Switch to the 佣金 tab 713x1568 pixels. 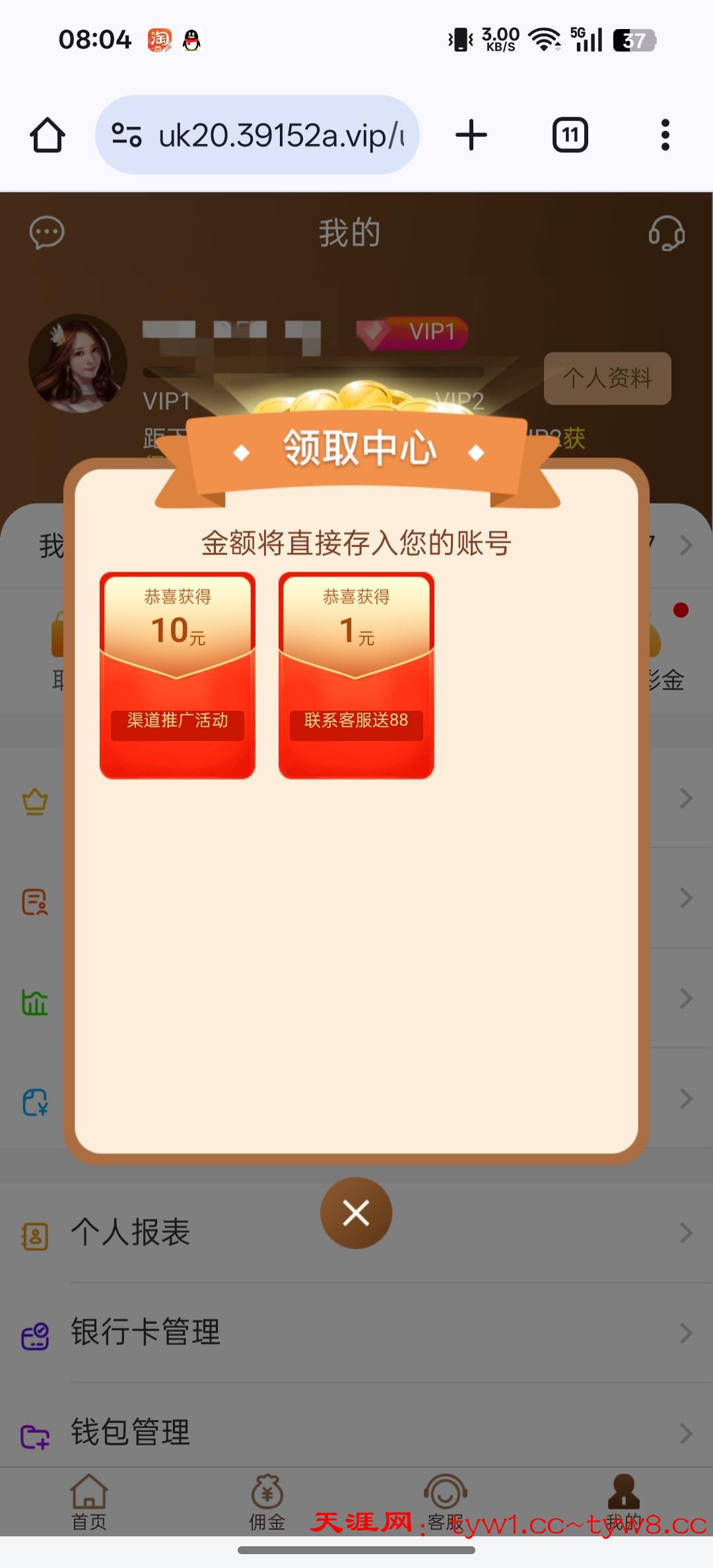267,1503
